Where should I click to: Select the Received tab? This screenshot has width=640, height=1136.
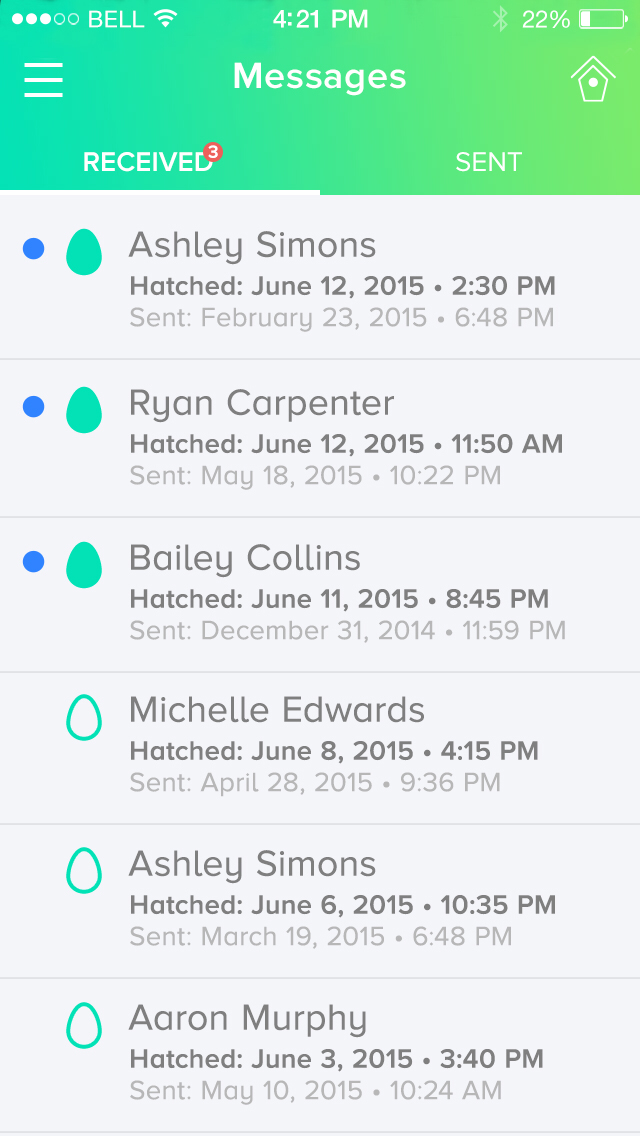point(148,162)
